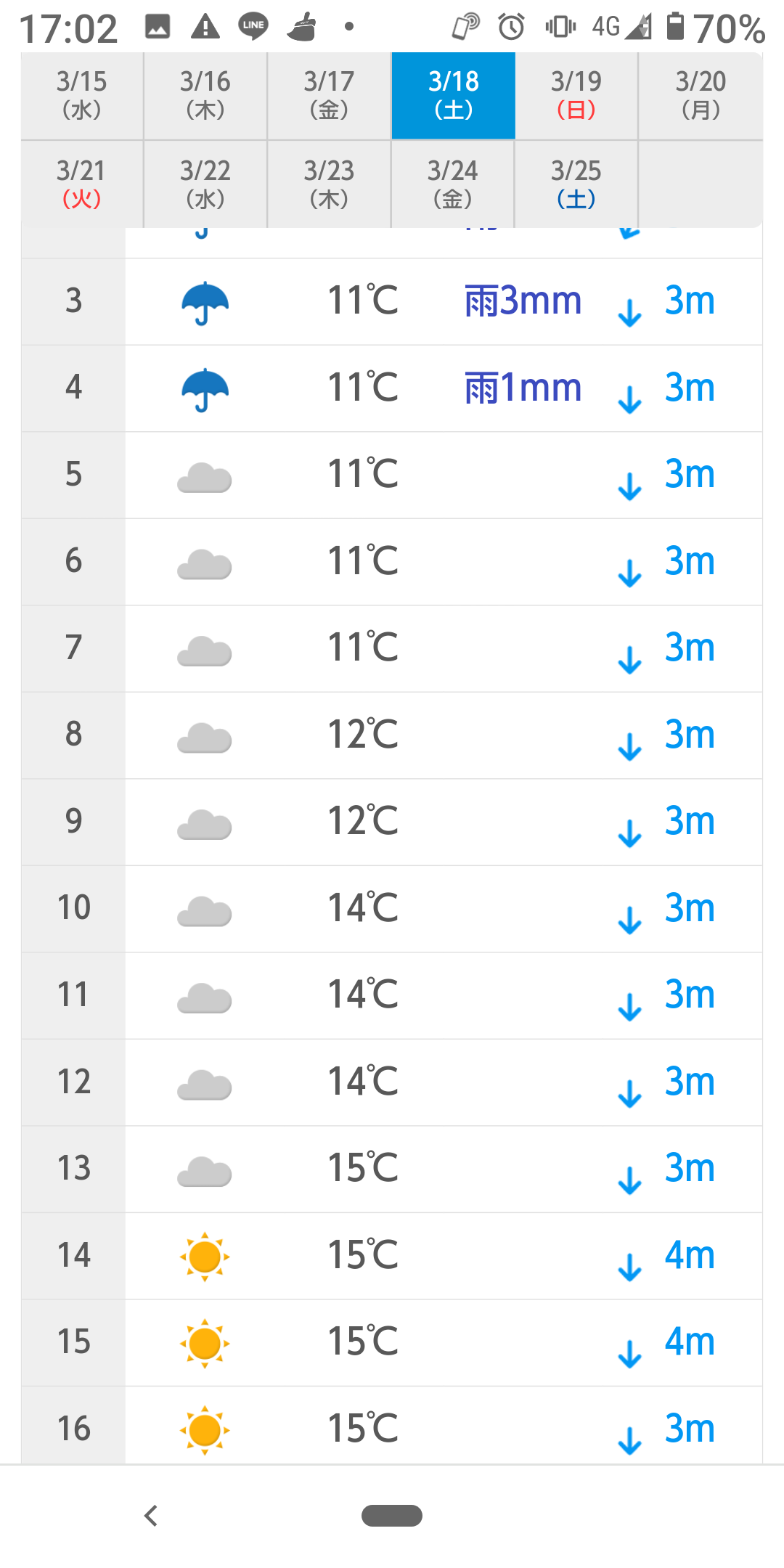Switch to the 3/16 (木) forecast
Viewport: 784px width, 1568px height.
[205, 95]
